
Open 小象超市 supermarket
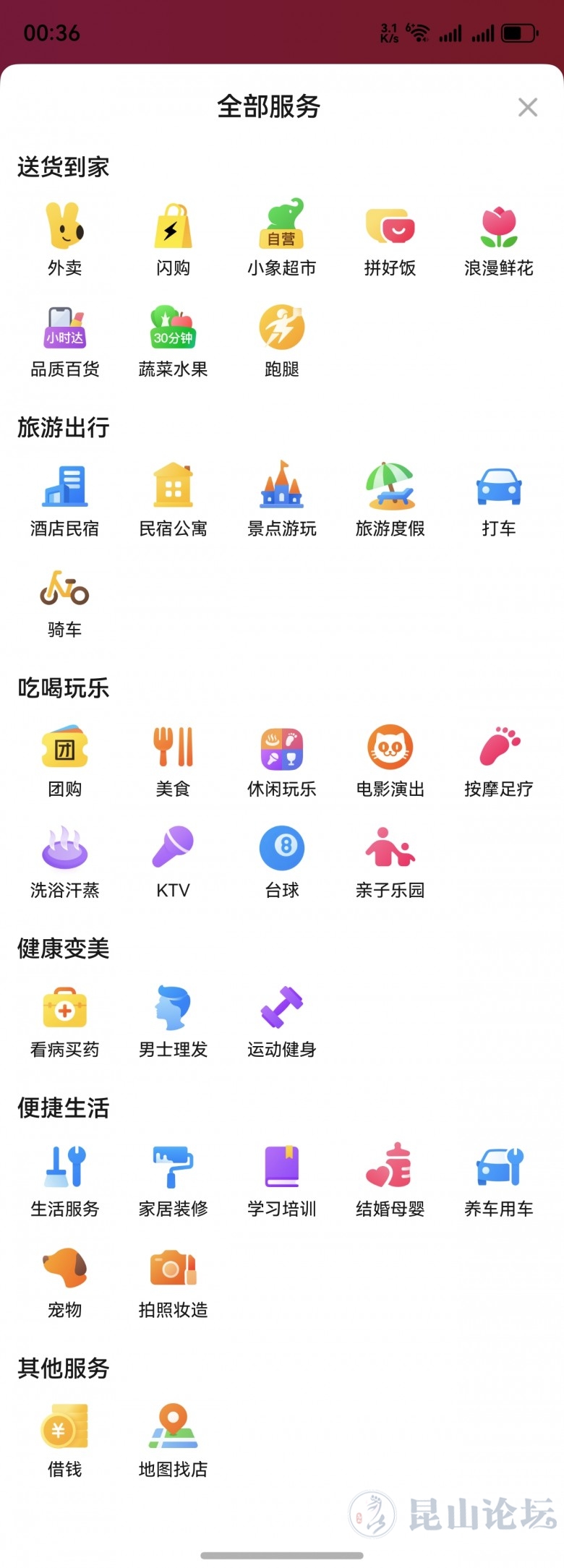tap(282, 238)
